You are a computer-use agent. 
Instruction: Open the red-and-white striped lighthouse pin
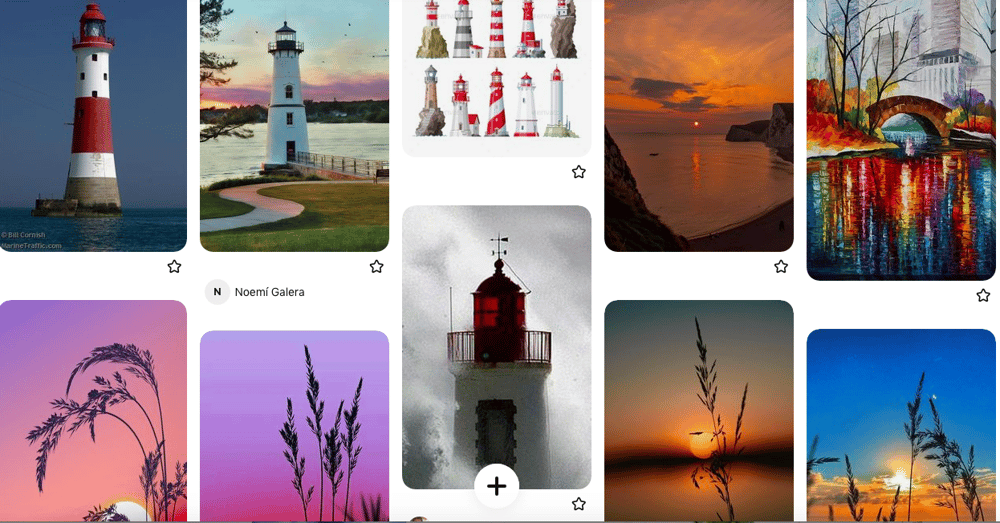pos(93,125)
